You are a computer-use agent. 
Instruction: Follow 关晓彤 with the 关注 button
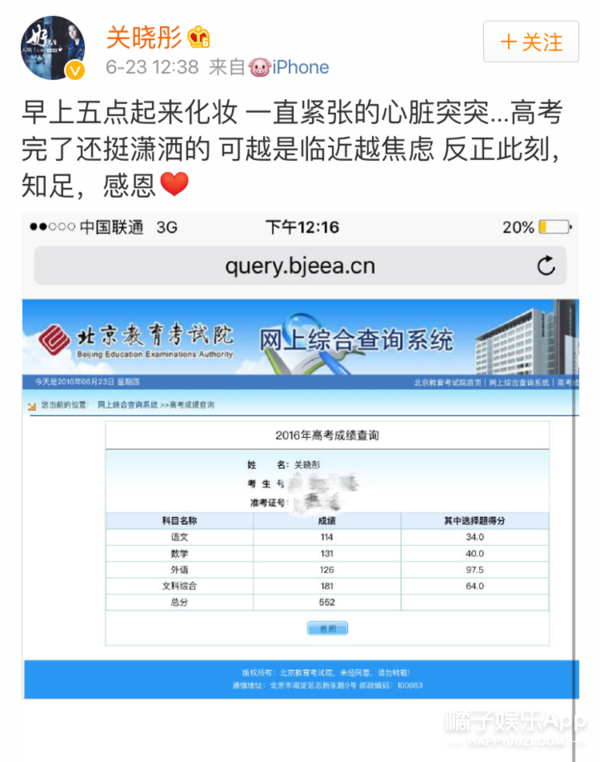tap(531, 42)
